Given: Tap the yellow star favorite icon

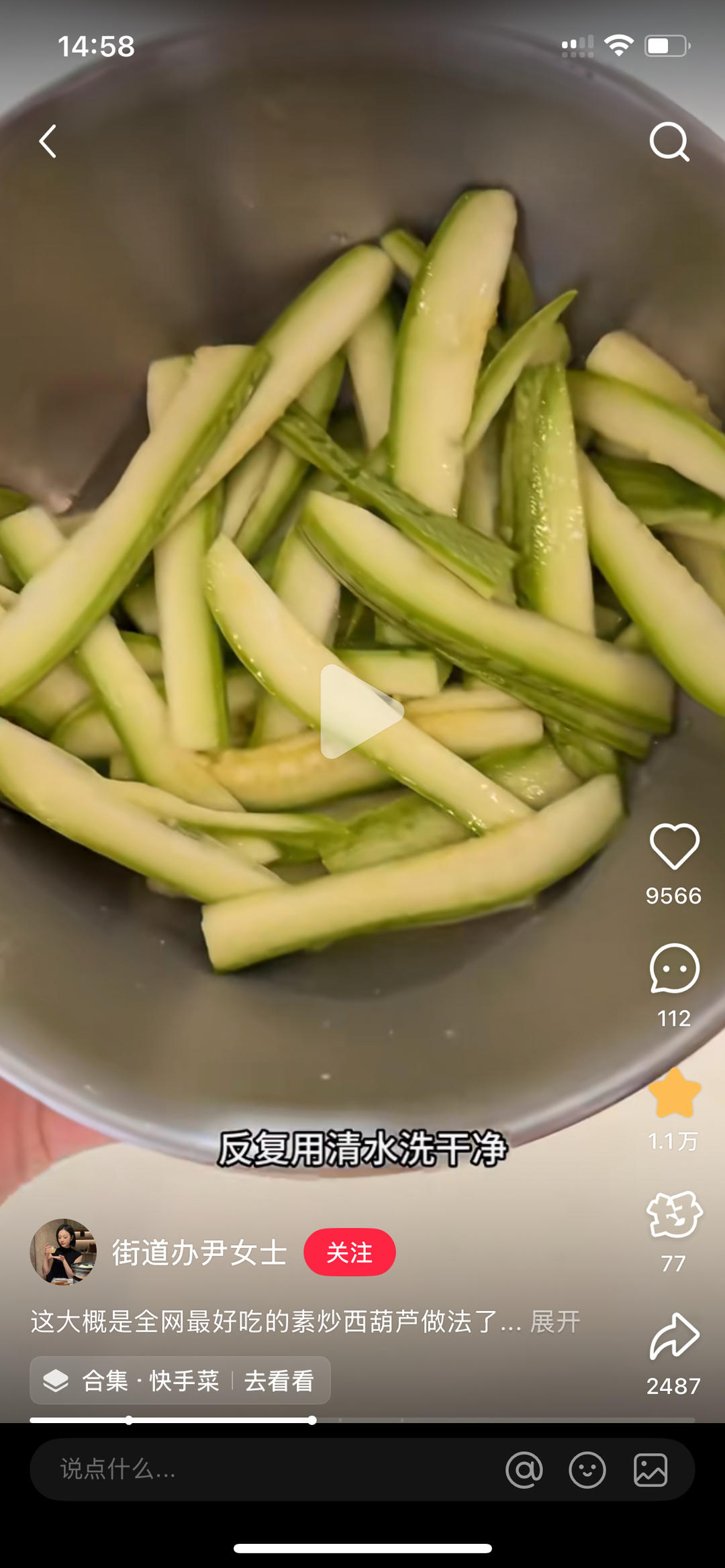Looking at the screenshot, I should tap(674, 1094).
